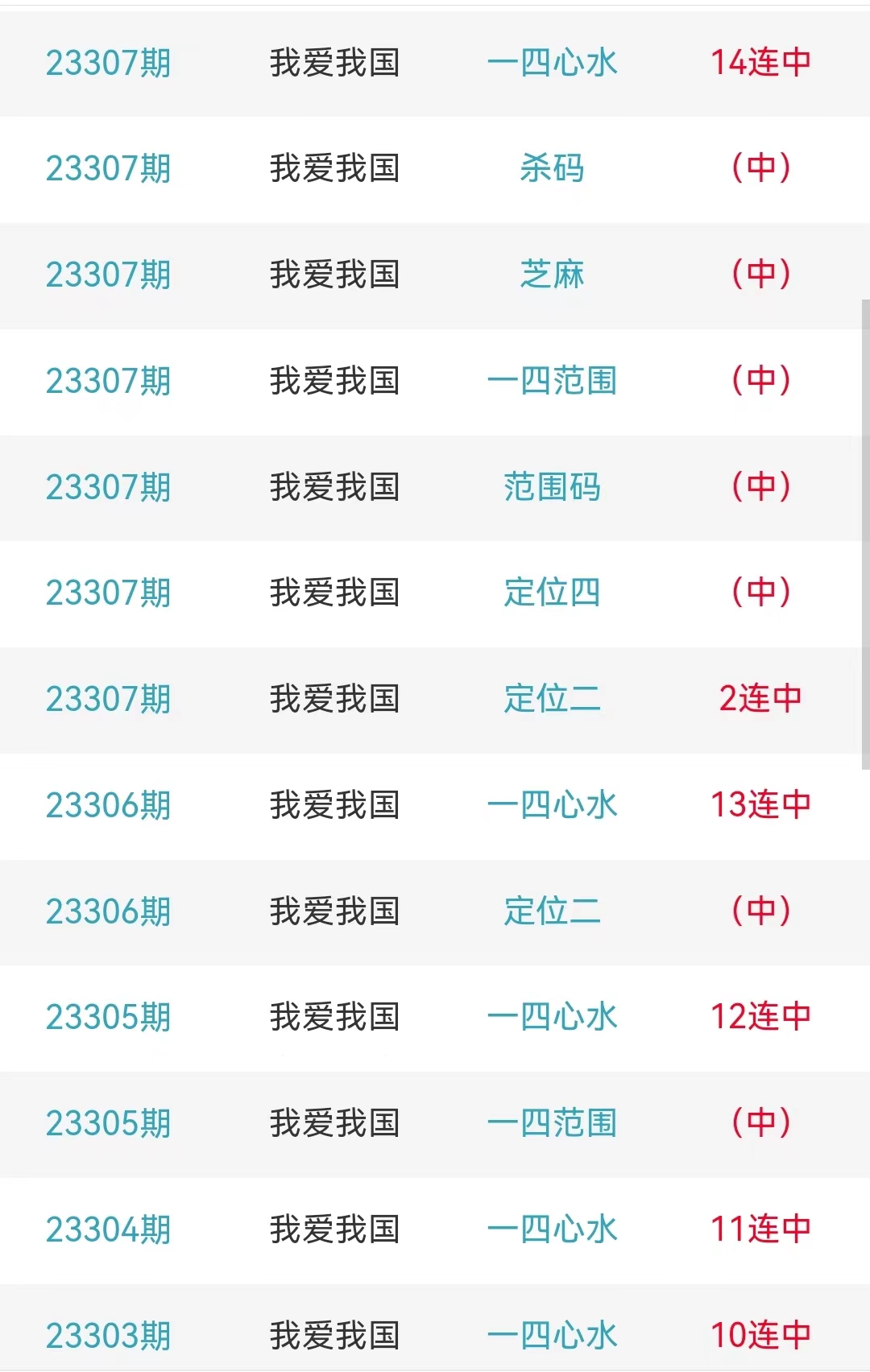The height and width of the screenshot is (1372, 870).
Task: View the 23305期 一四范围 entry
Action: [x=552, y=1123]
